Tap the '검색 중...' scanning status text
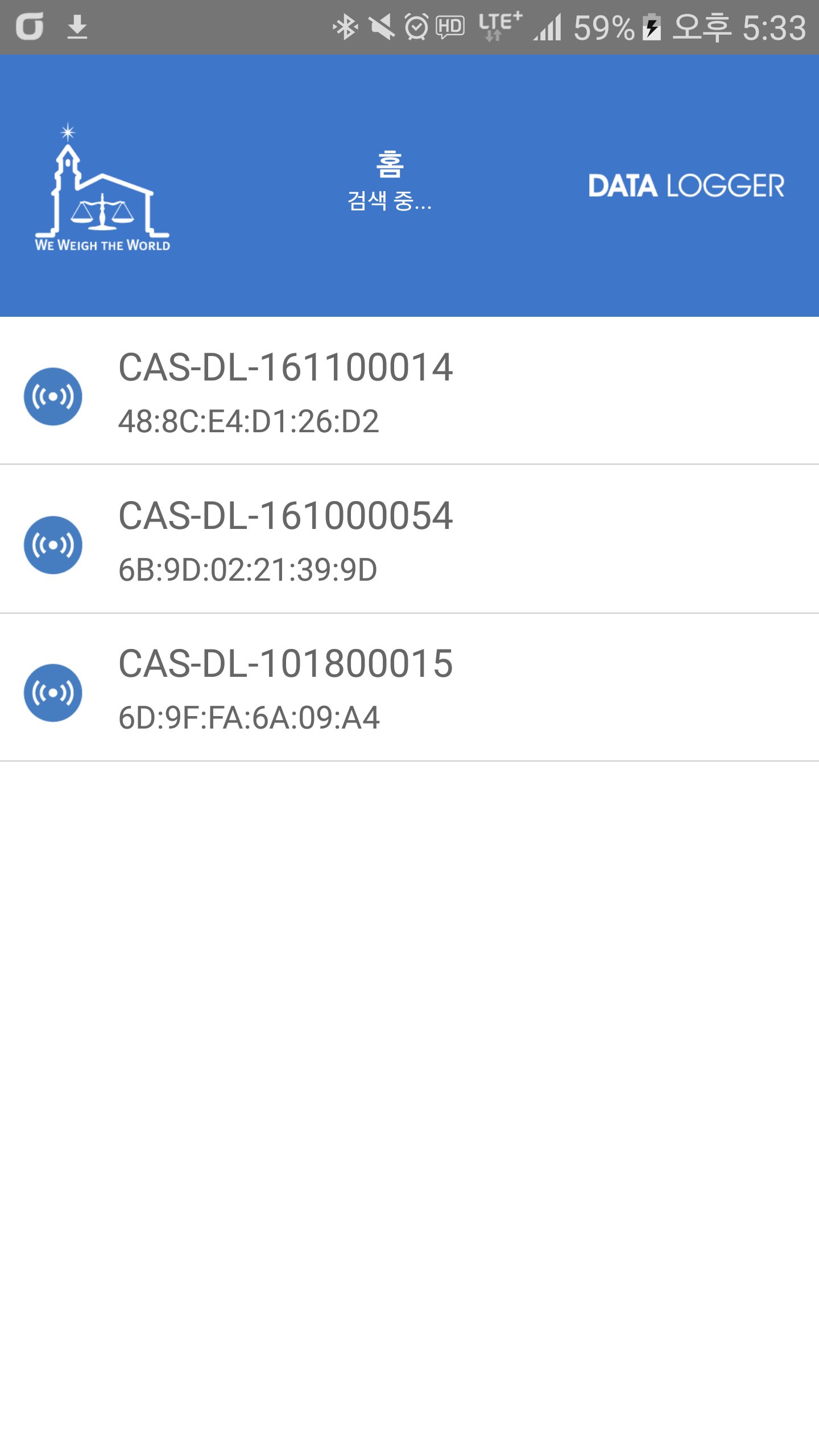 389,202
